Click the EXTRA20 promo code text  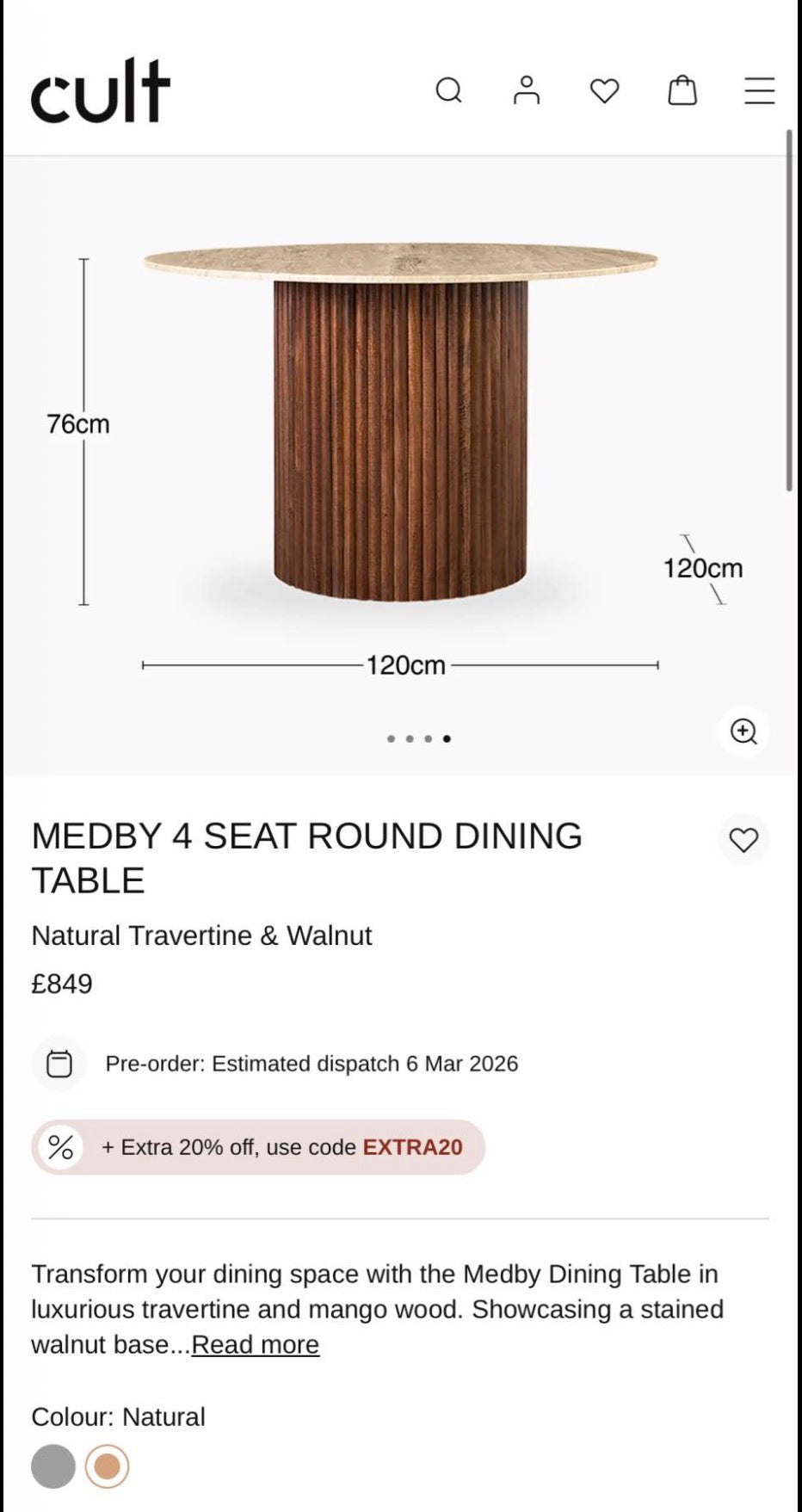point(413,1147)
